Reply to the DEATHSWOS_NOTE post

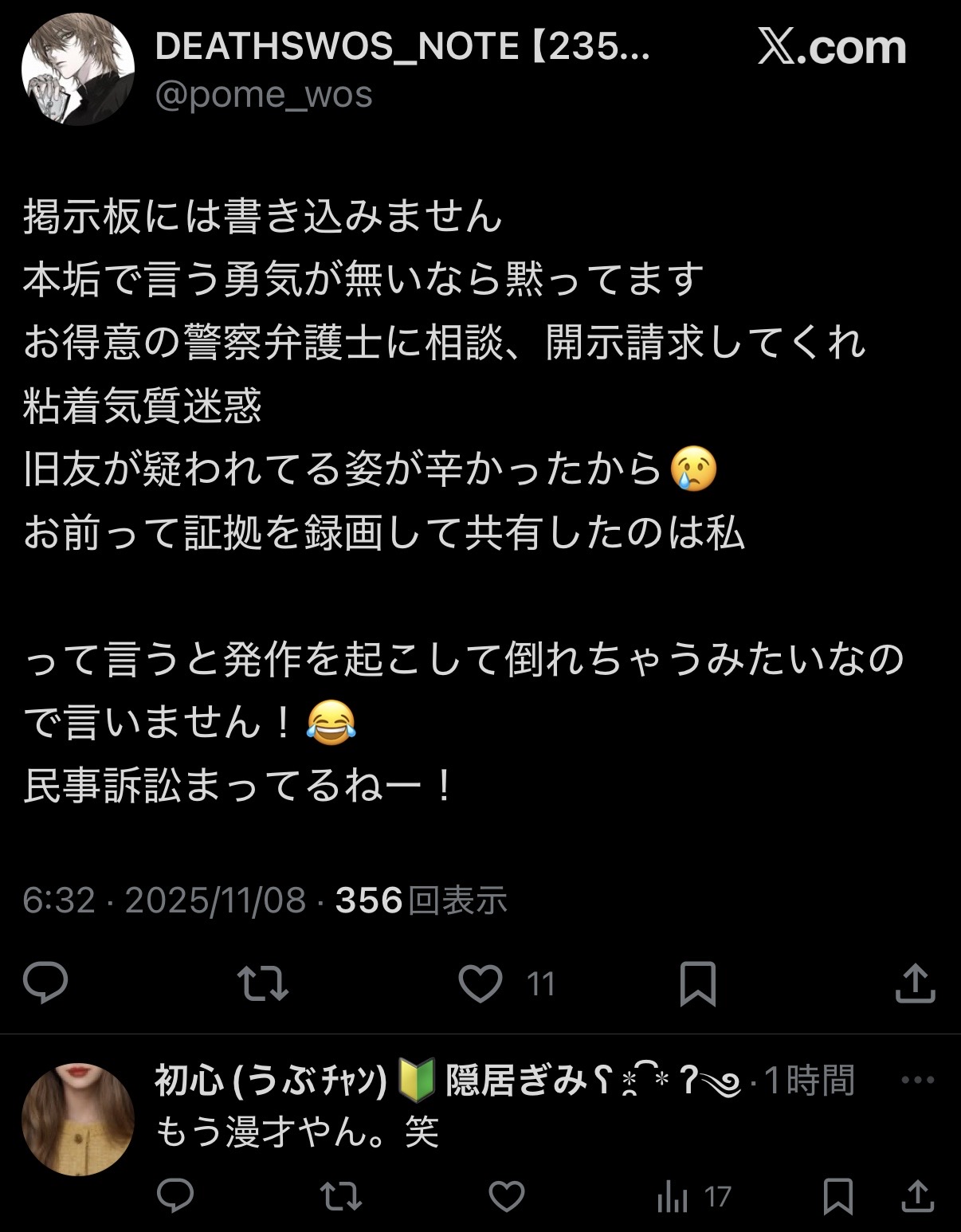click(x=45, y=983)
